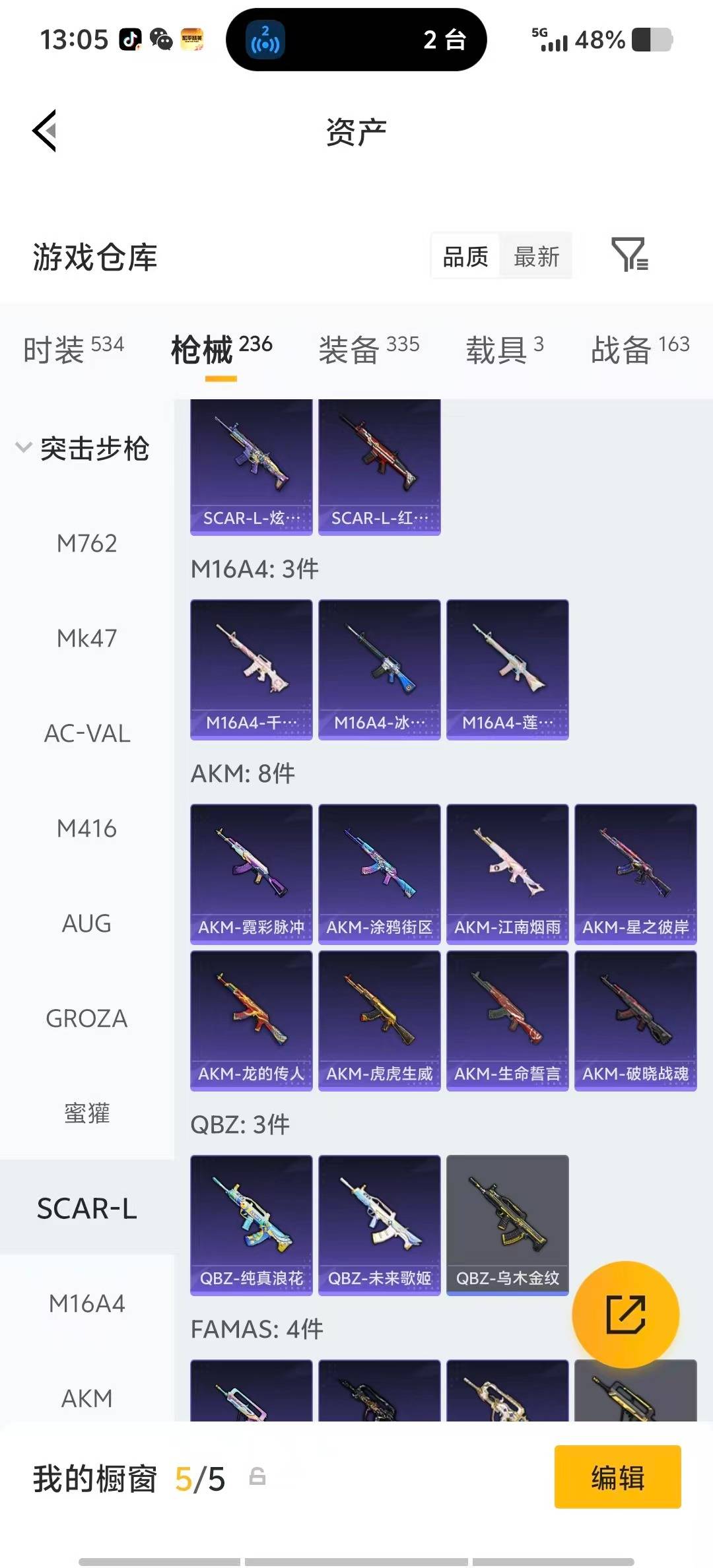Select the QBZ-纯真浪花 thumbnail
Screen dimensions: 713x1568
click(251, 1224)
